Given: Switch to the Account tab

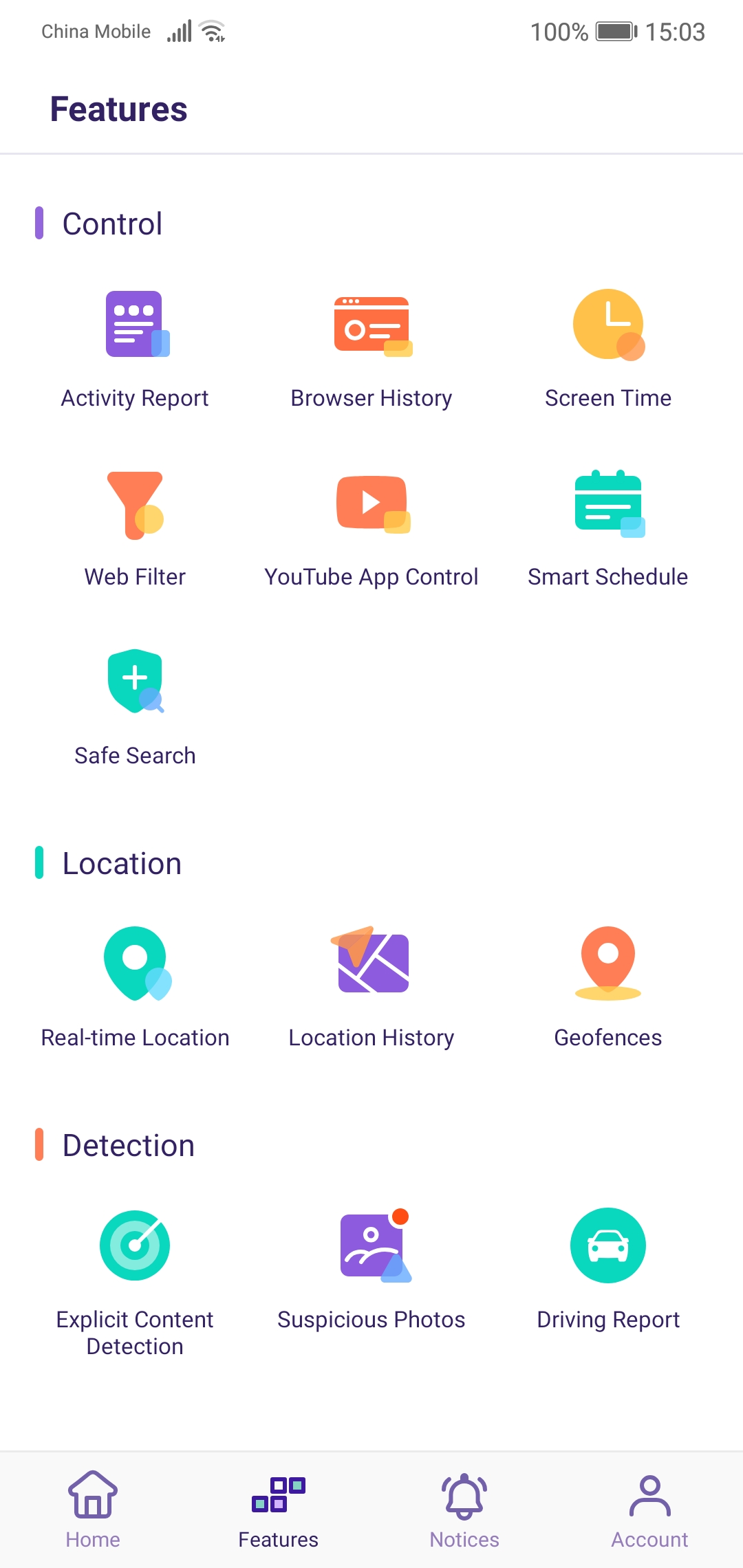Looking at the screenshot, I should point(649,1510).
